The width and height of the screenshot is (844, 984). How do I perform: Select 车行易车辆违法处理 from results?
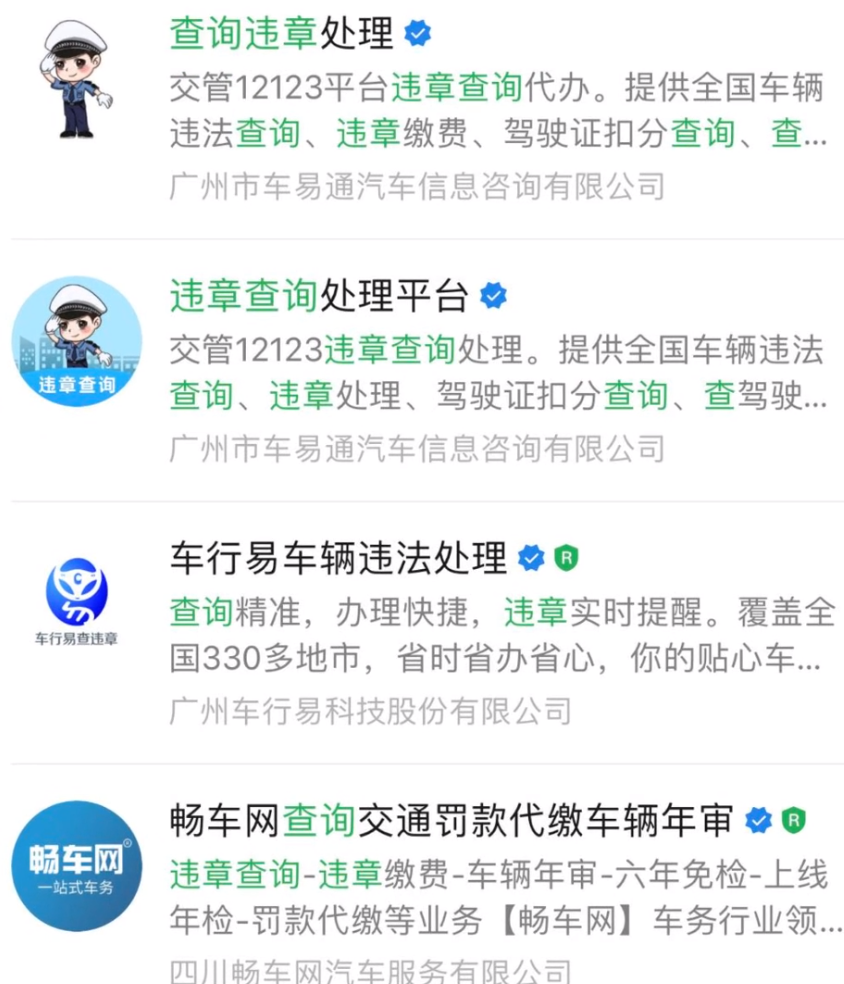338,558
